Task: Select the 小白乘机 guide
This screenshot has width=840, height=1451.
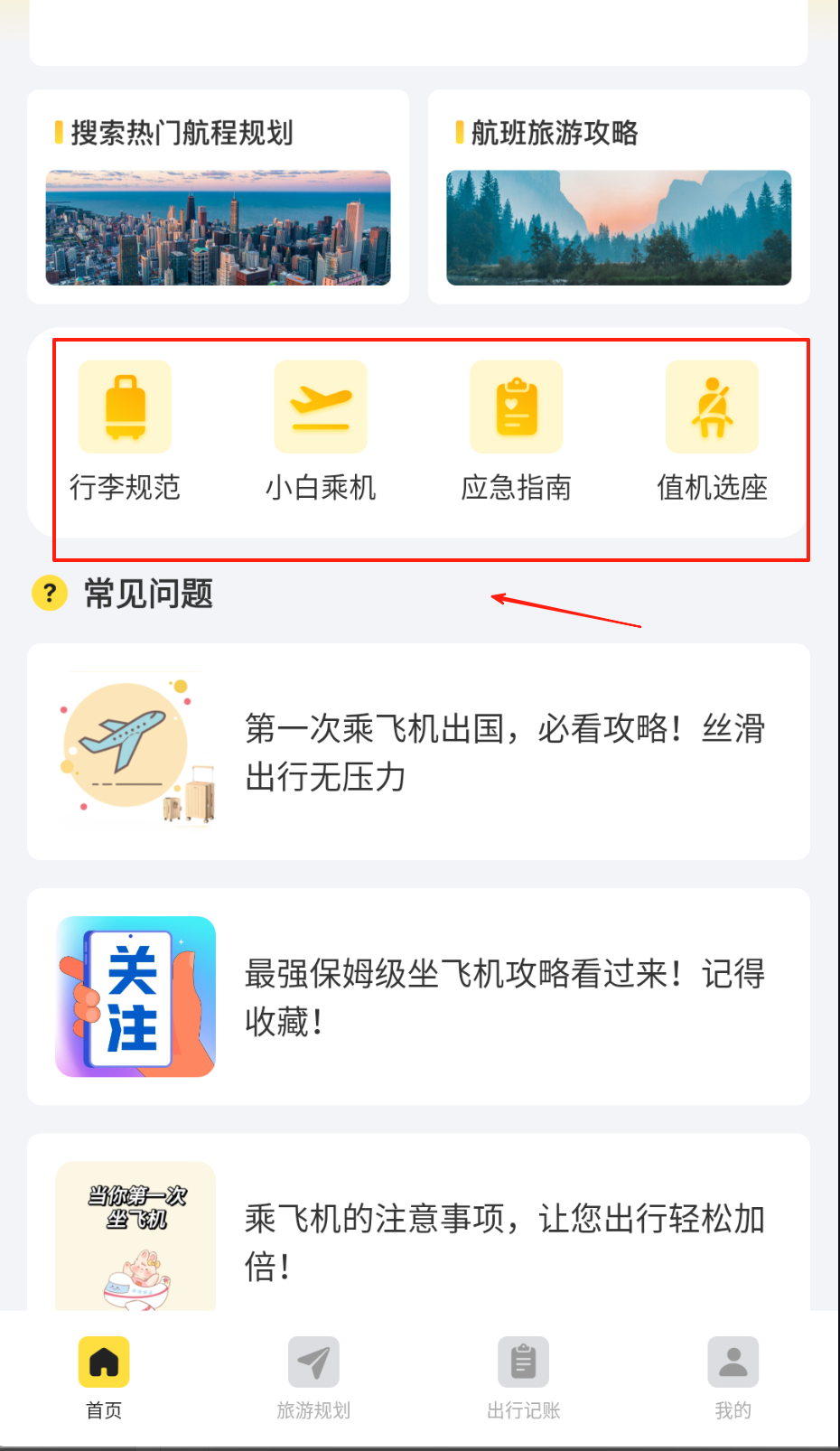Action: click(321, 431)
